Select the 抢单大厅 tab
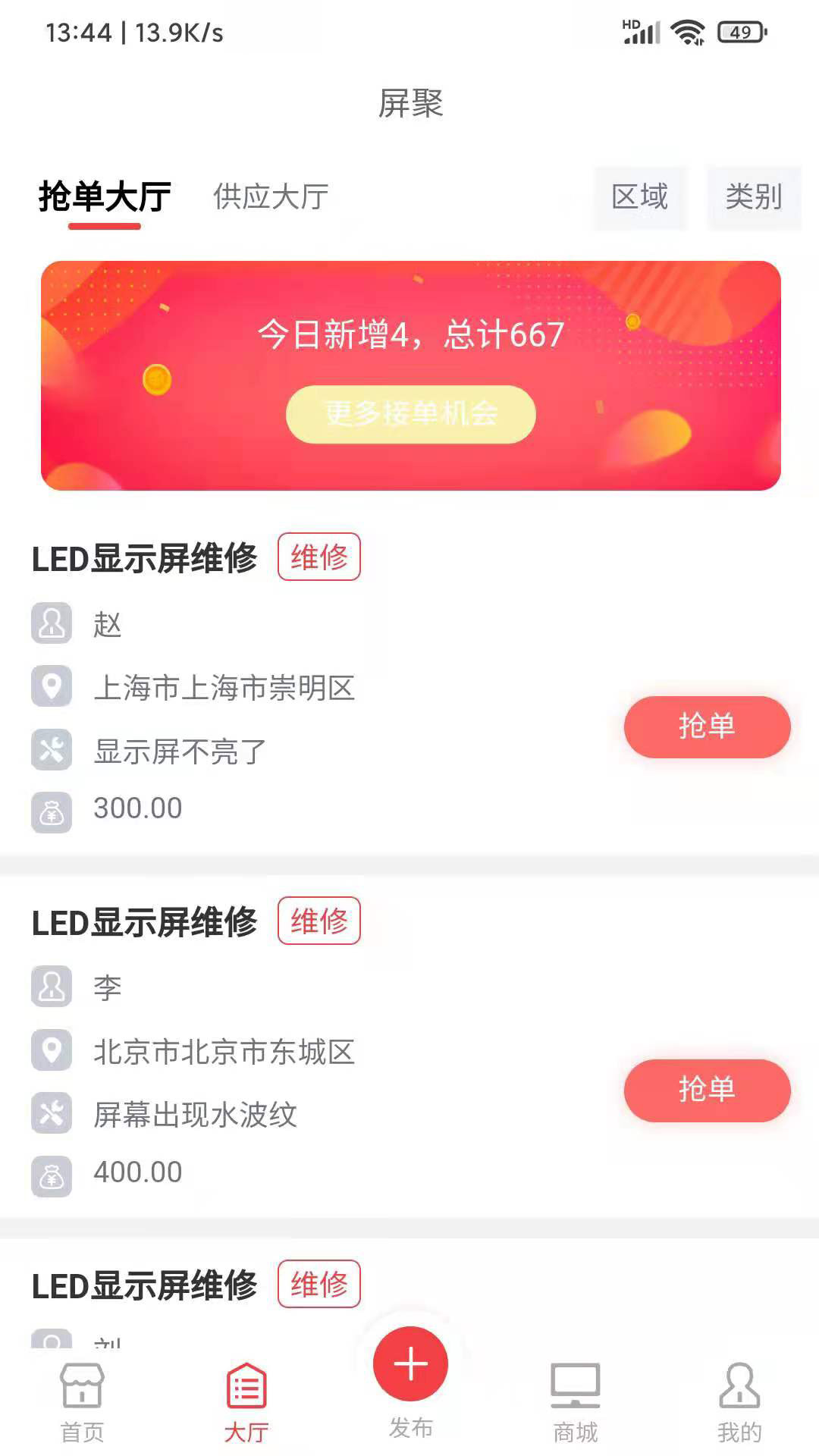The image size is (819, 1456). 105,196
